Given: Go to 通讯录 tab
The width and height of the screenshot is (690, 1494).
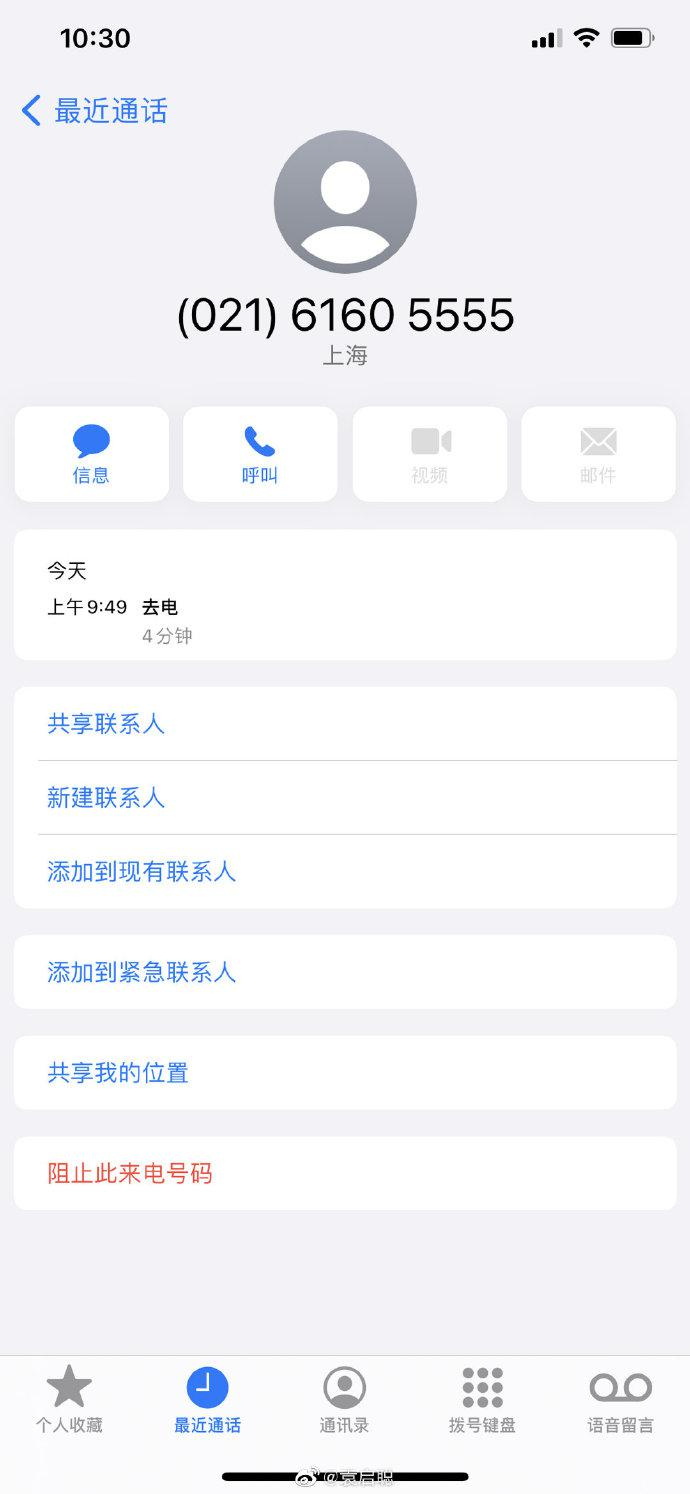Looking at the screenshot, I should click(x=345, y=1399).
